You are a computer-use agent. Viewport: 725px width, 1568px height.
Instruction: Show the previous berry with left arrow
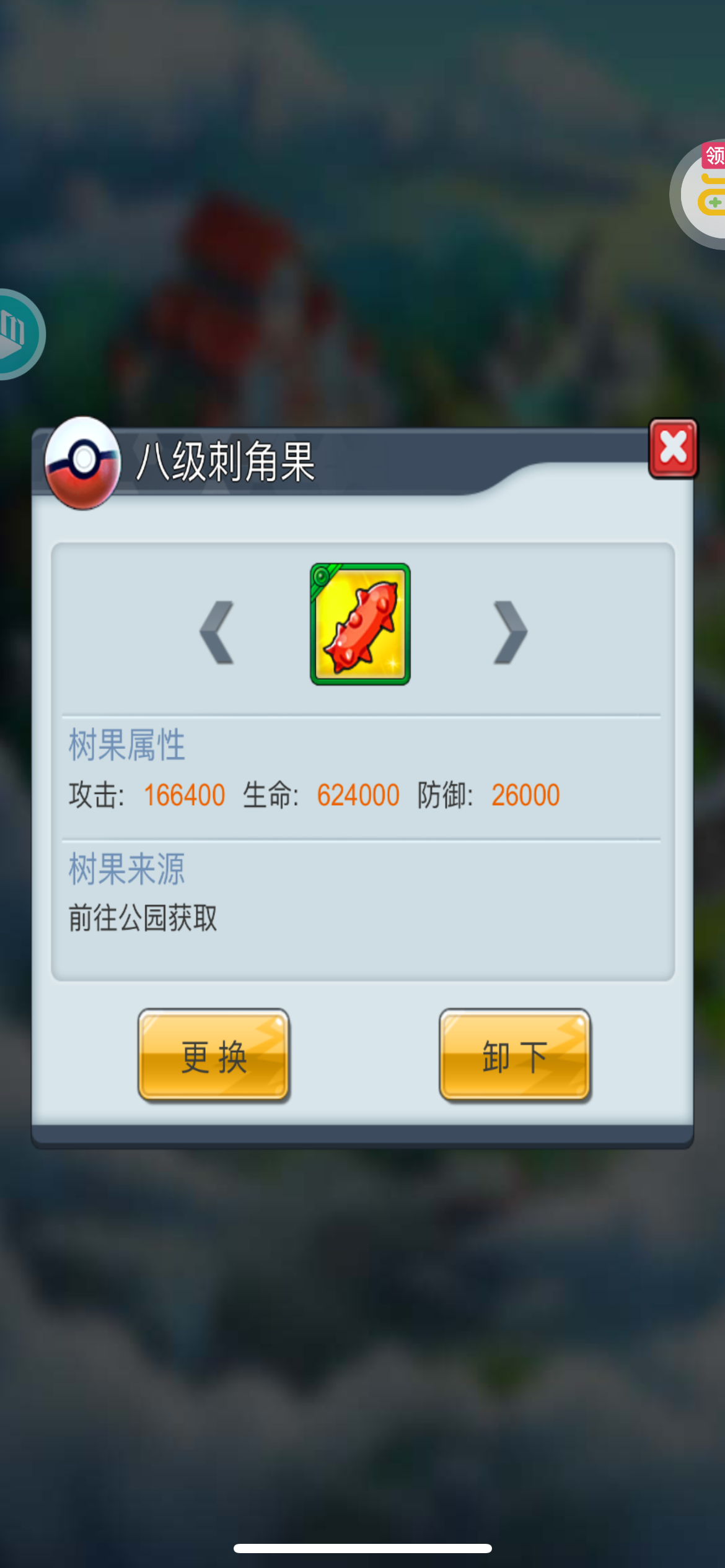coord(217,632)
